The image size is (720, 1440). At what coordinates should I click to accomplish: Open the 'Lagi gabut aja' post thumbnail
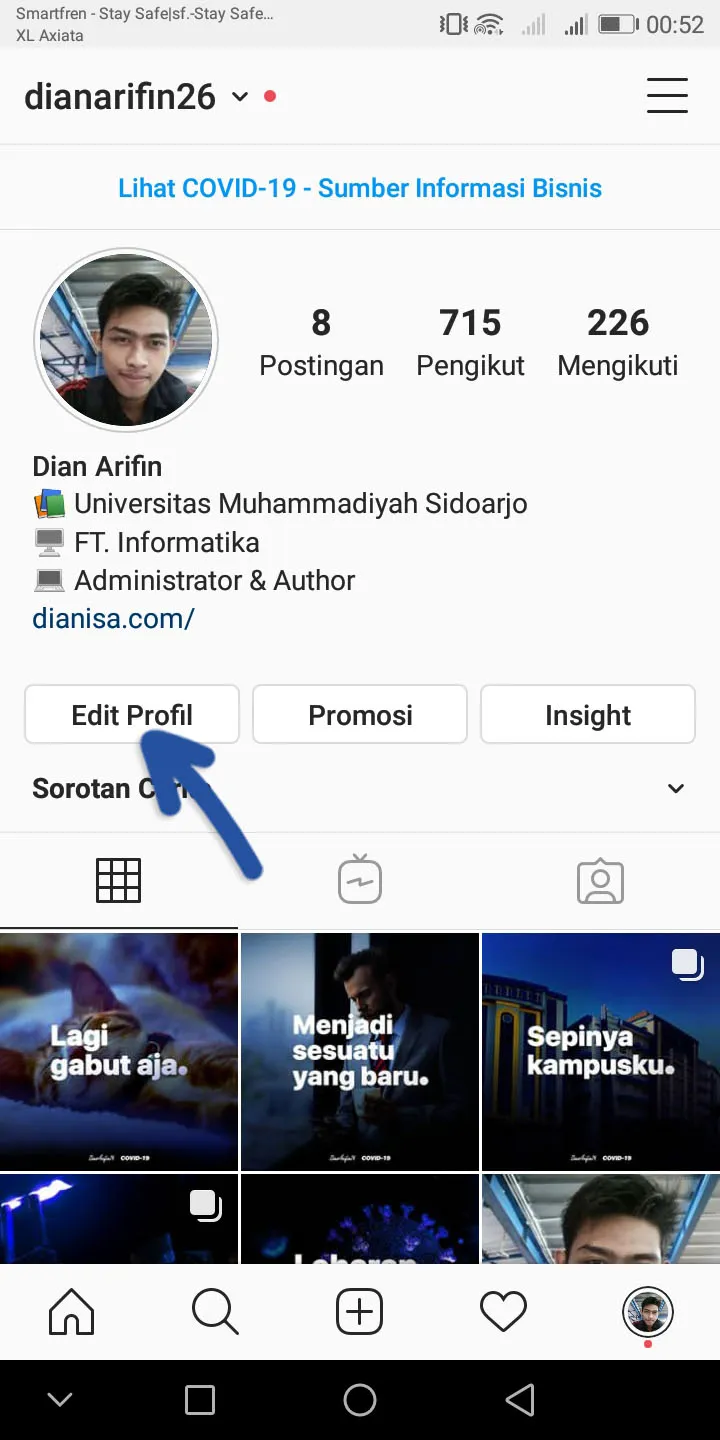click(x=118, y=1050)
